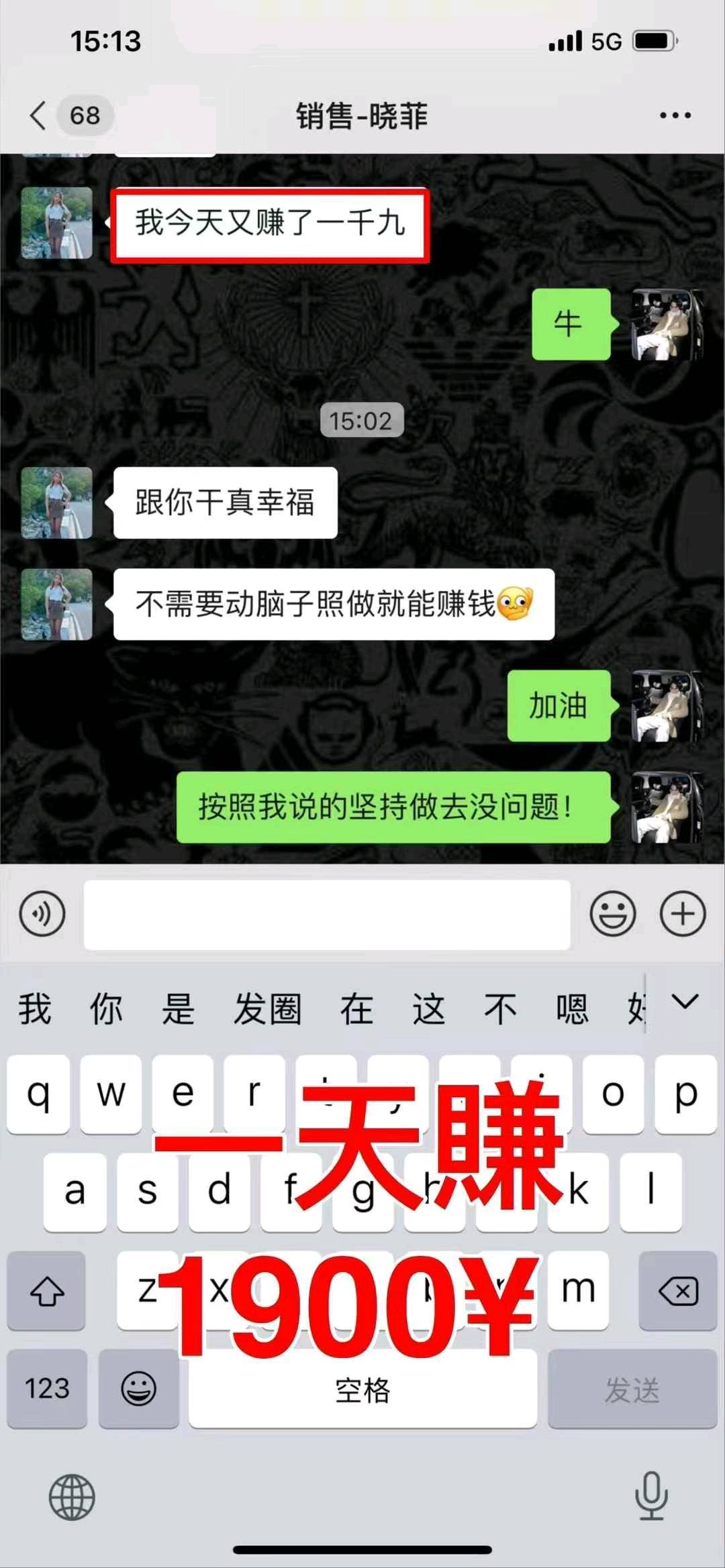Tap the shift key
This screenshot has width=725, height=1568.
46,1290
